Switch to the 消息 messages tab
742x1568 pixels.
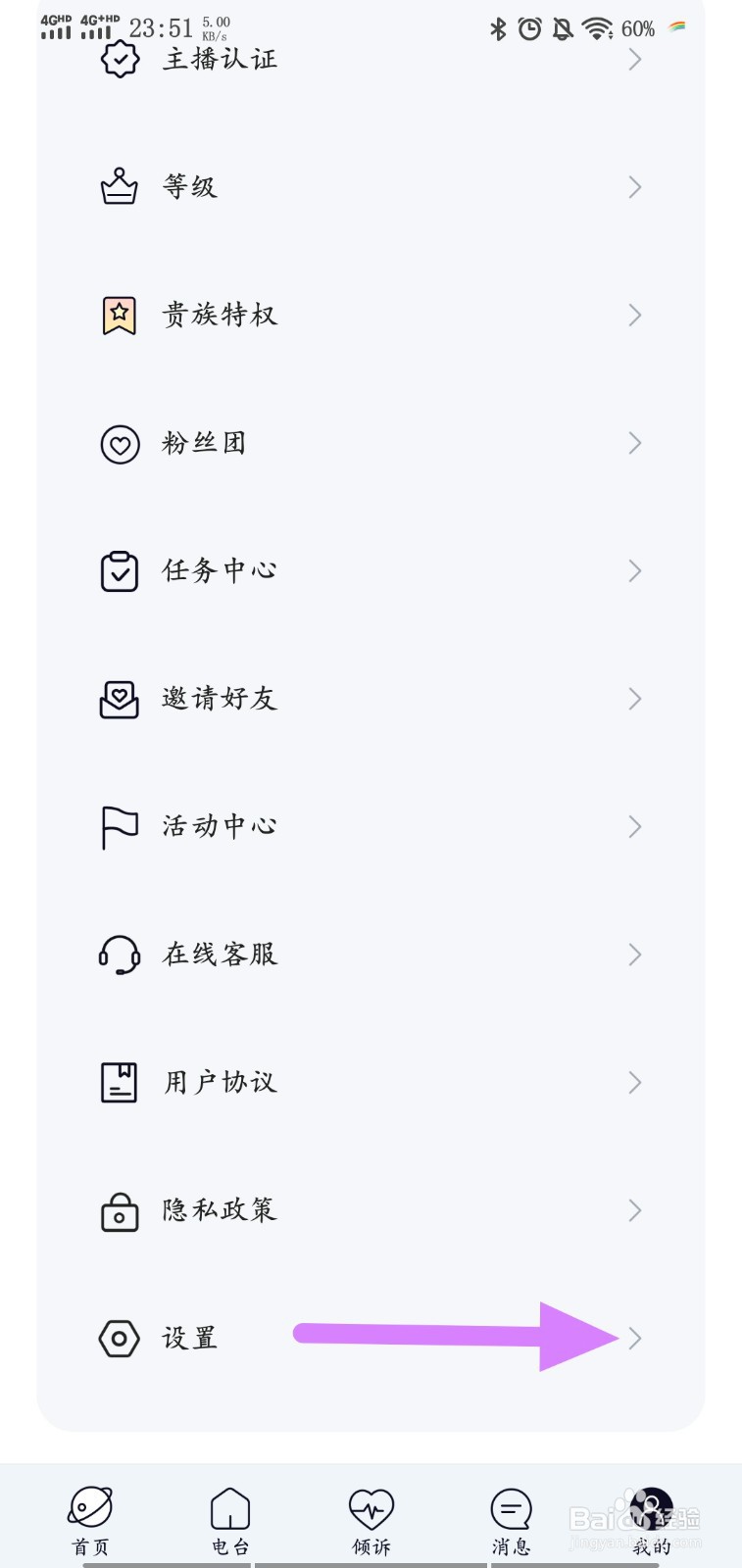click(511, 1521)
